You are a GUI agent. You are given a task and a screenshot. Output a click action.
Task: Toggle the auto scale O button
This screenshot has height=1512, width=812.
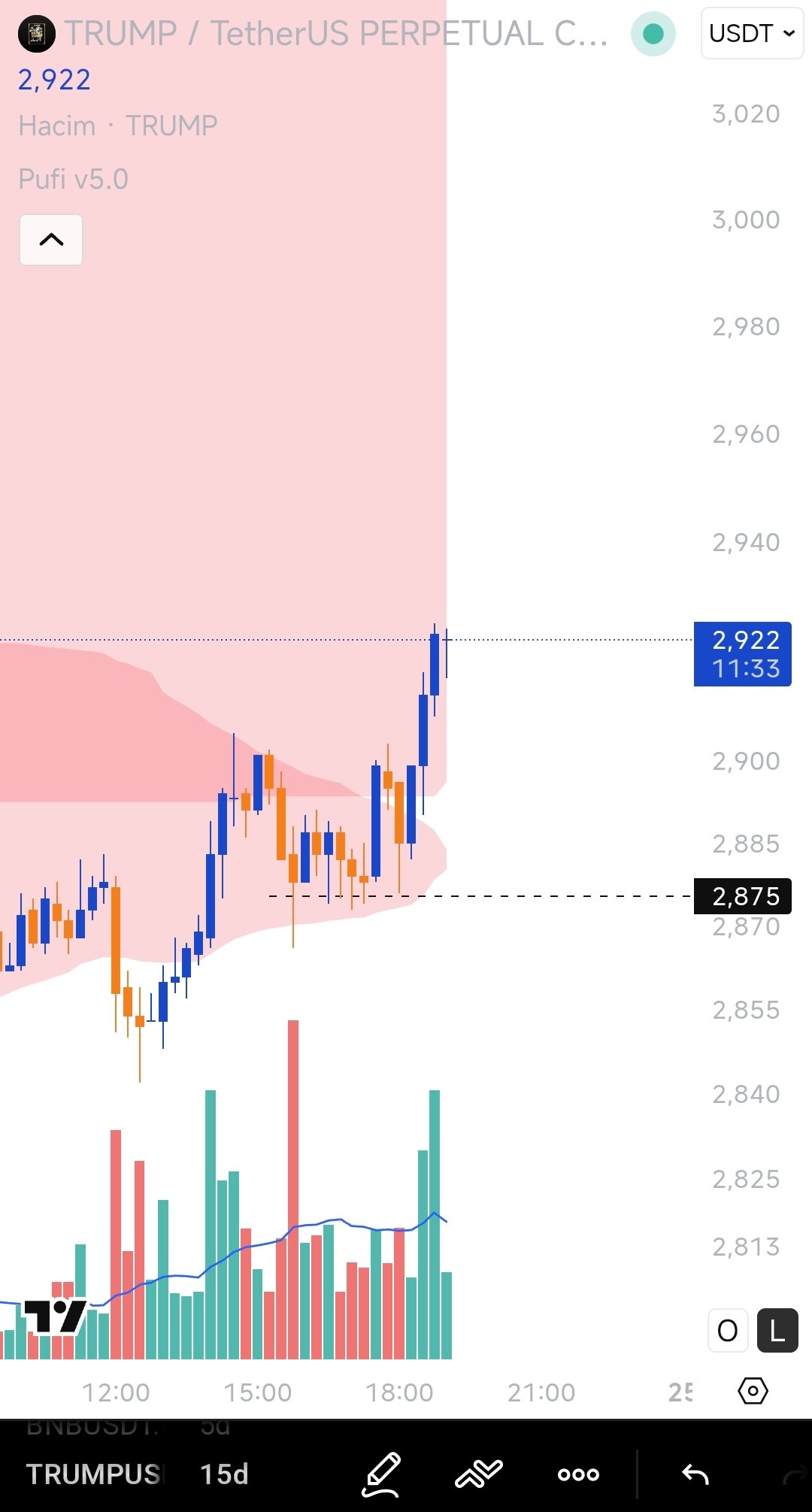[x=727, y=1331]
